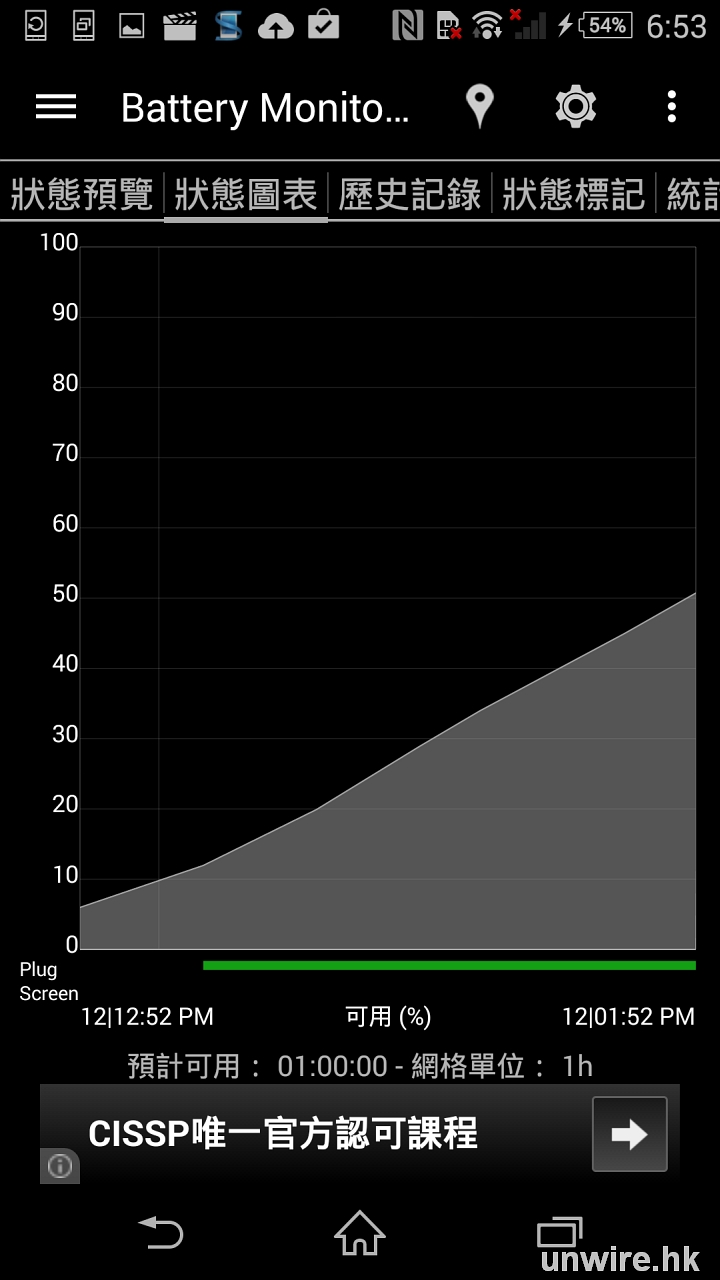
Task: Switch to the 歷史記錄 tab
Action: pyautogui.click(x=409, y=194)
